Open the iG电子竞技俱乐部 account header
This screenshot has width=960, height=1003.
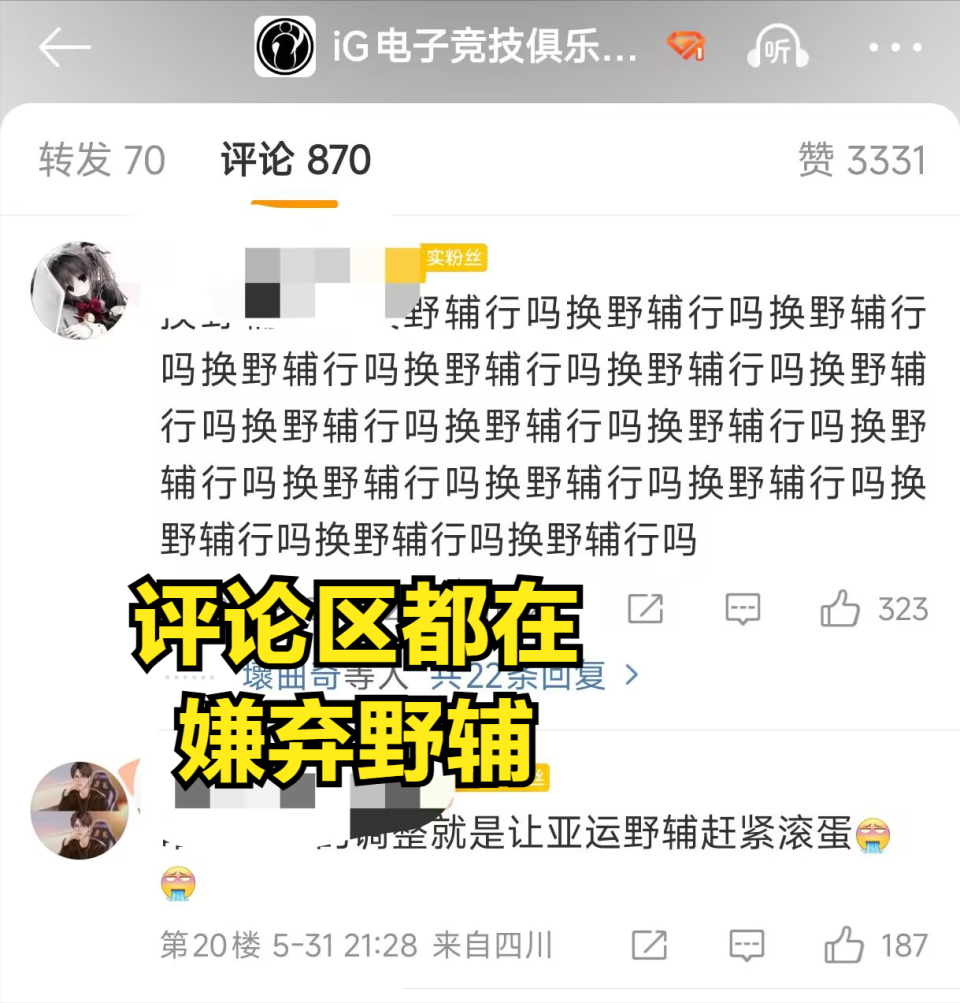448,47
